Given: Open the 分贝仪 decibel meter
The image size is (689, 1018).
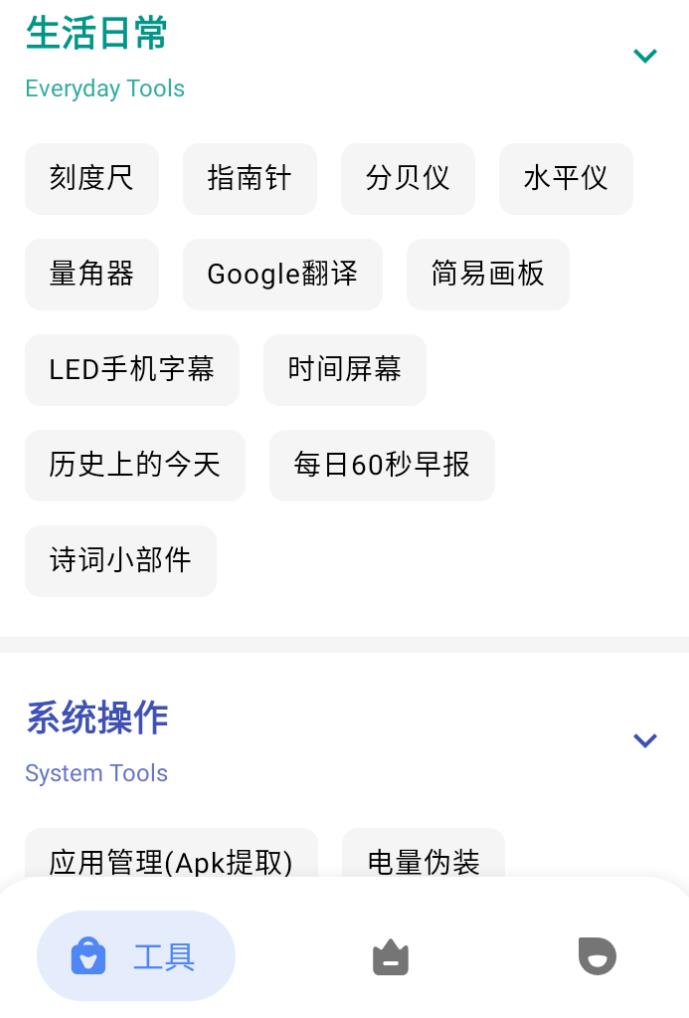Looking at the screenshot, I should point(407,179).
